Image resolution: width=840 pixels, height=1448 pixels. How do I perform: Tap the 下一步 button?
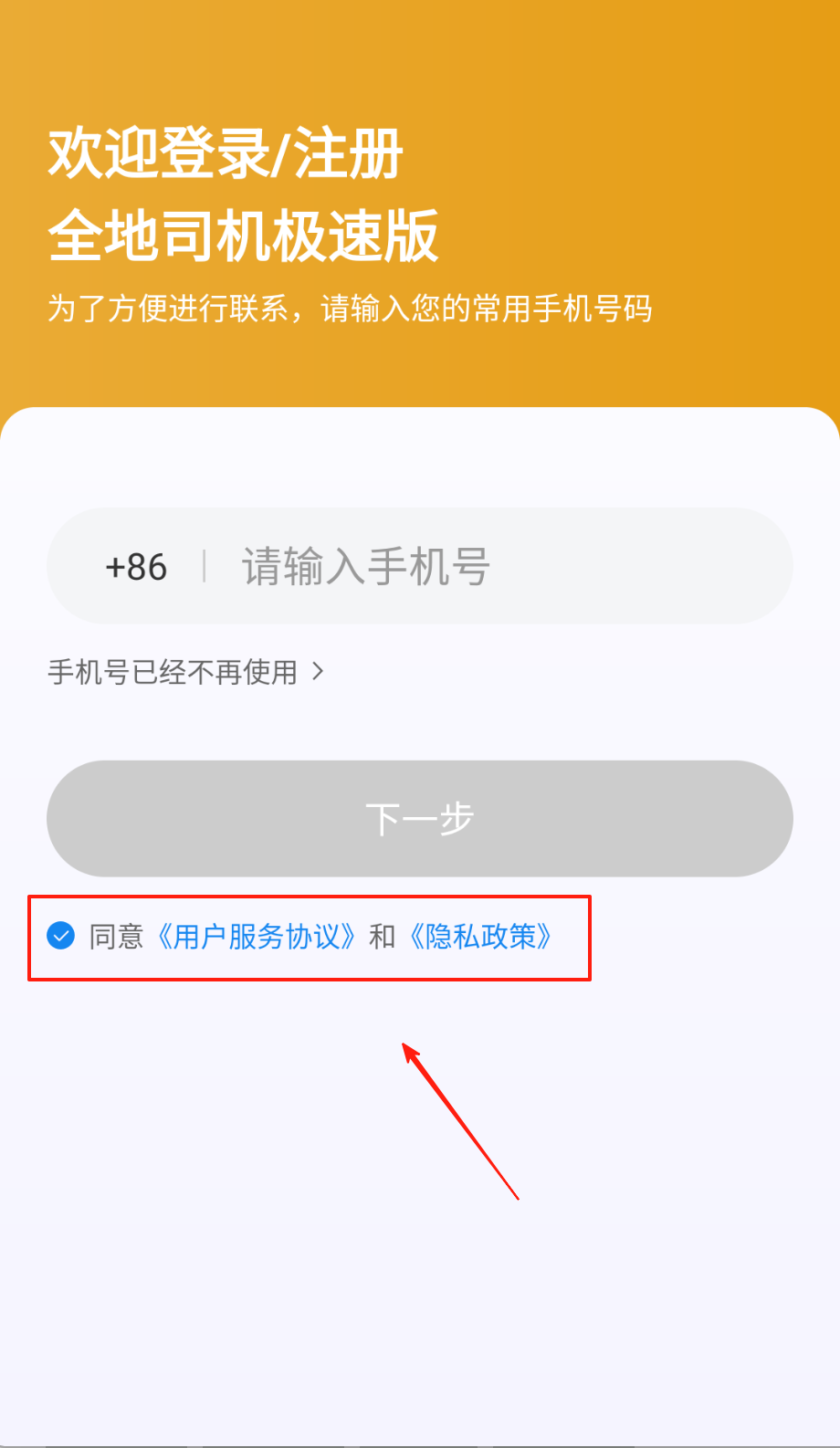(420, 819)
